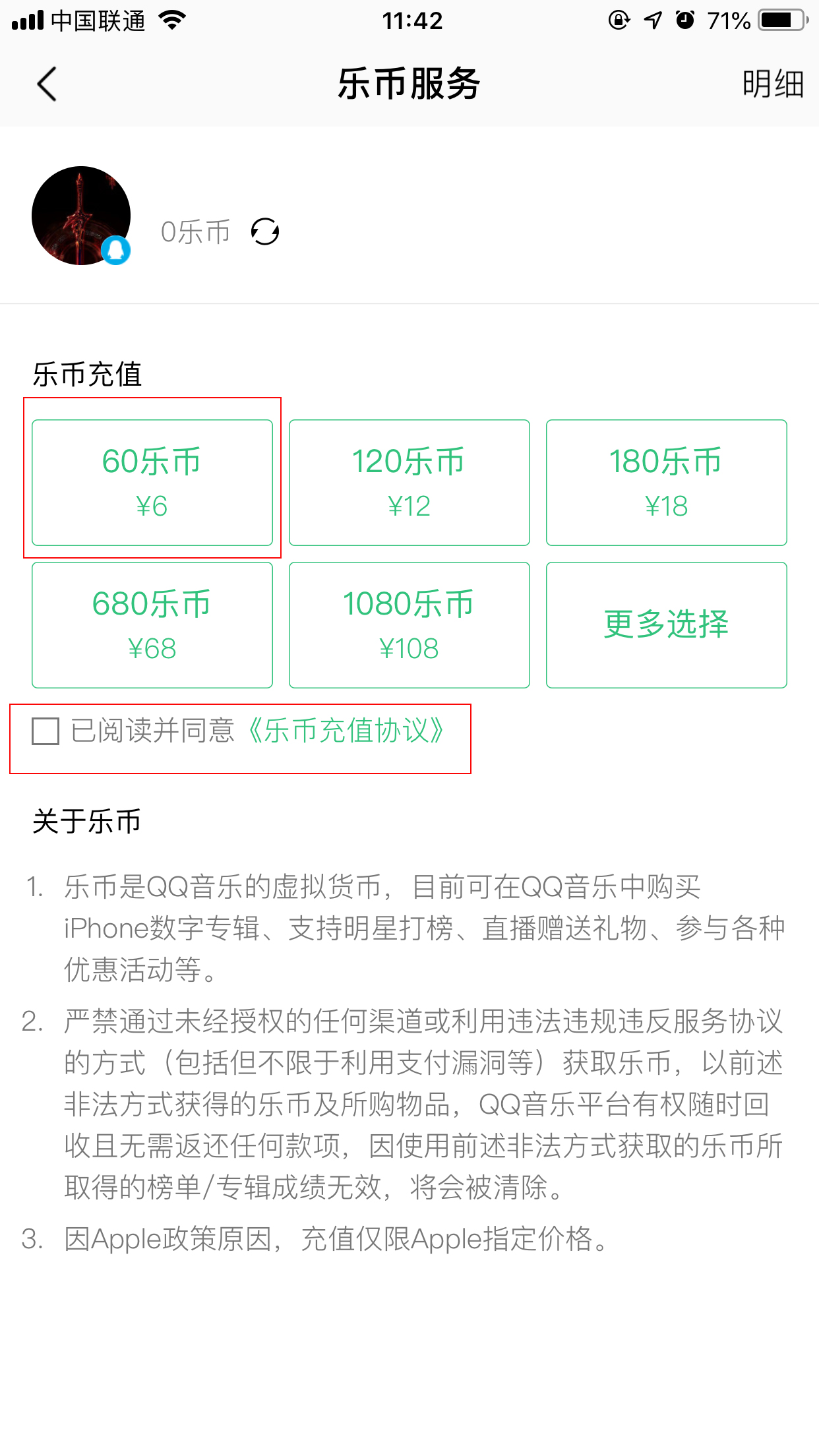Open 明细 transaction details
The height and width of the screenshot is (1456, 819).
pos(773,84)
